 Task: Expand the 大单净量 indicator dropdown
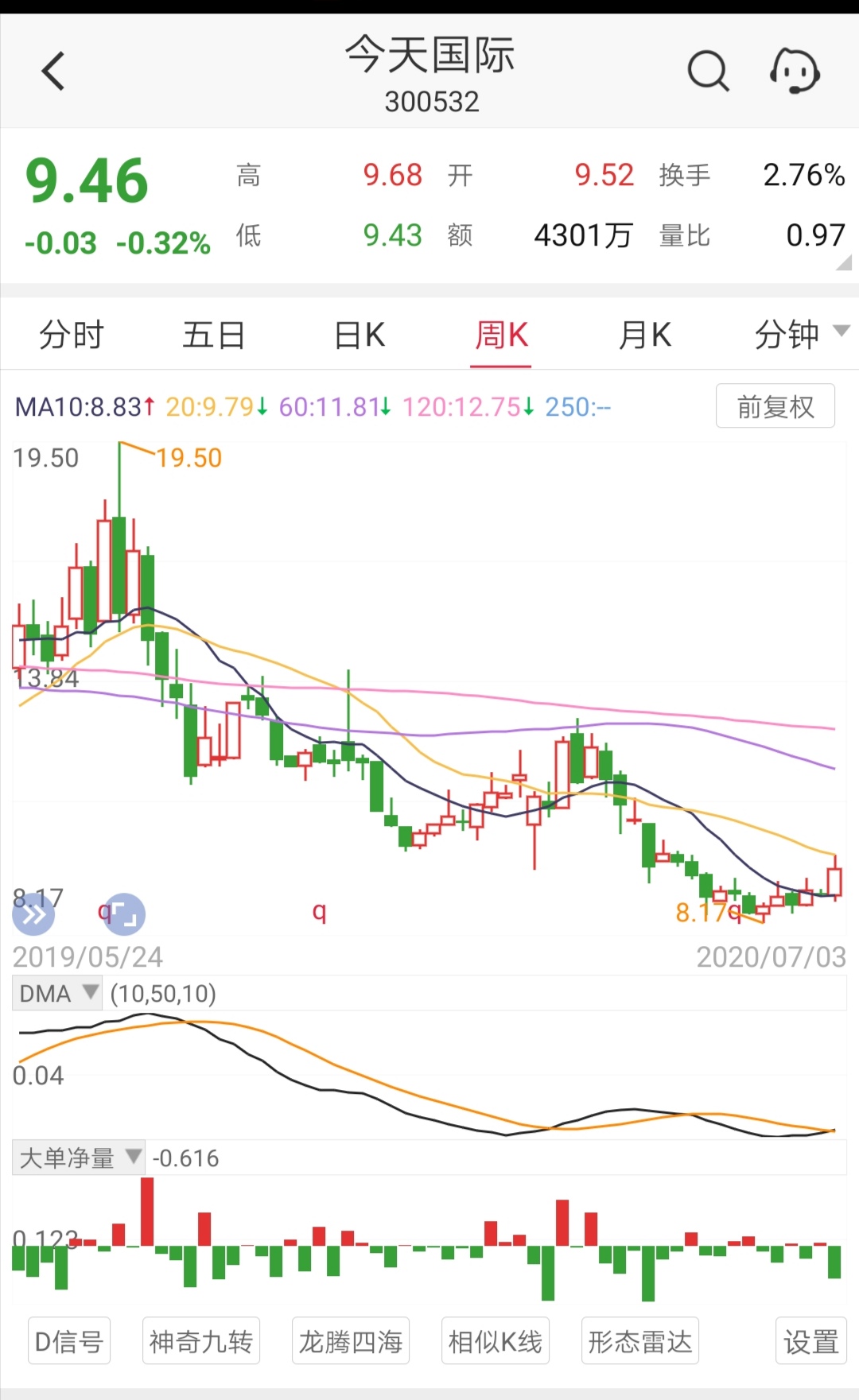coord(78,1158)
